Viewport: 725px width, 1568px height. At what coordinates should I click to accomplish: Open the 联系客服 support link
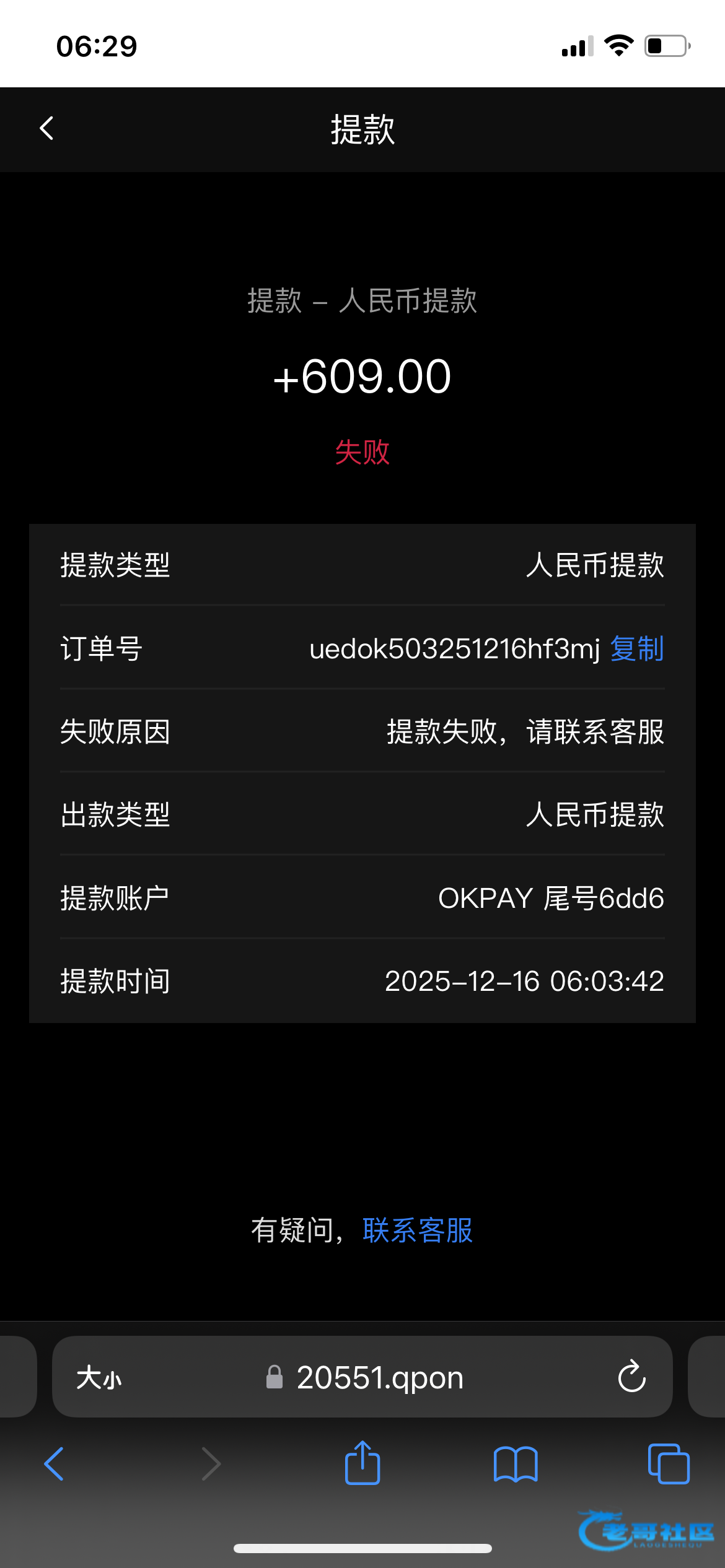point(418,1230)
